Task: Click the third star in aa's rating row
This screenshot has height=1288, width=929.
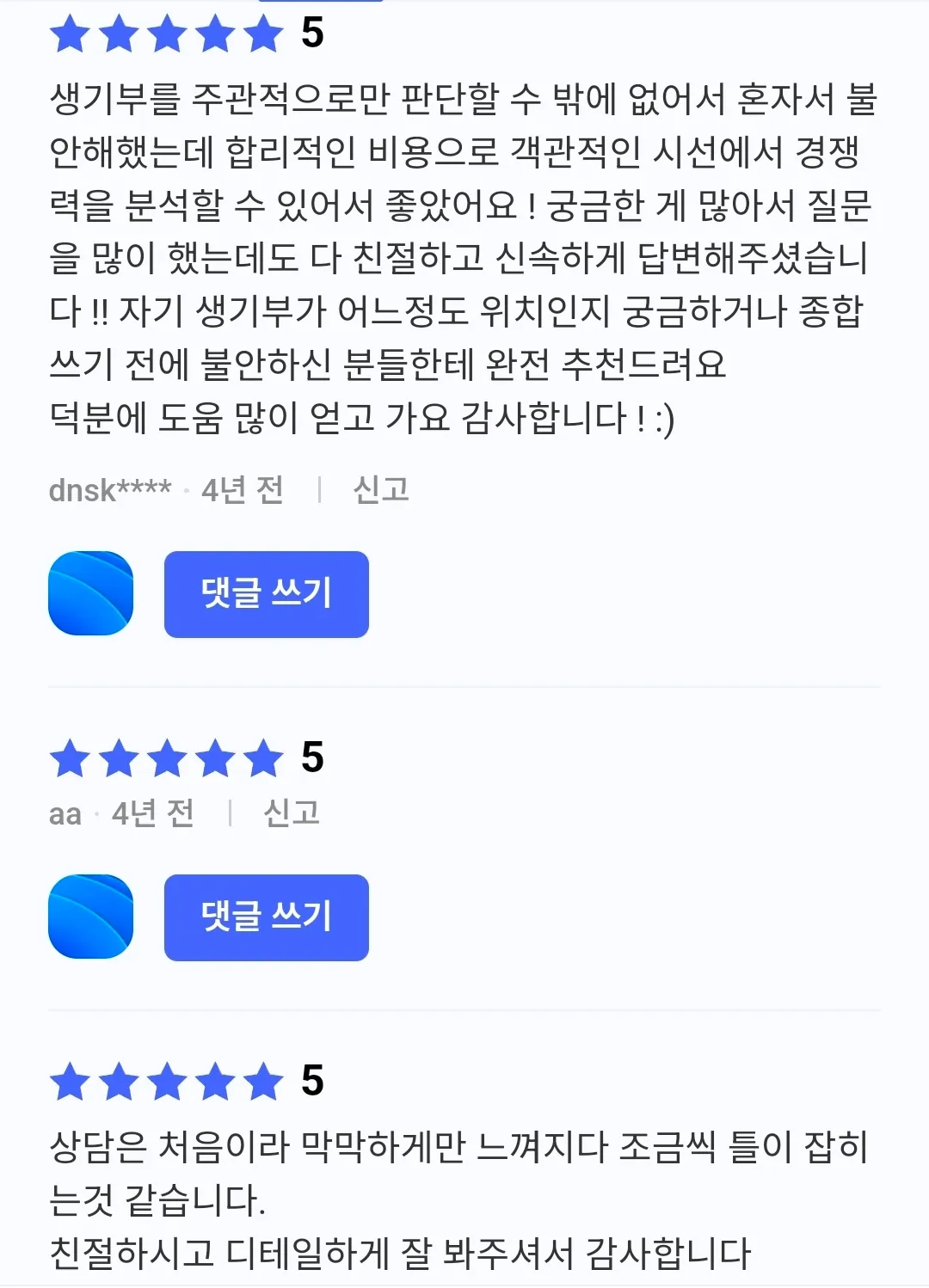Action: (x=167, y=758)
